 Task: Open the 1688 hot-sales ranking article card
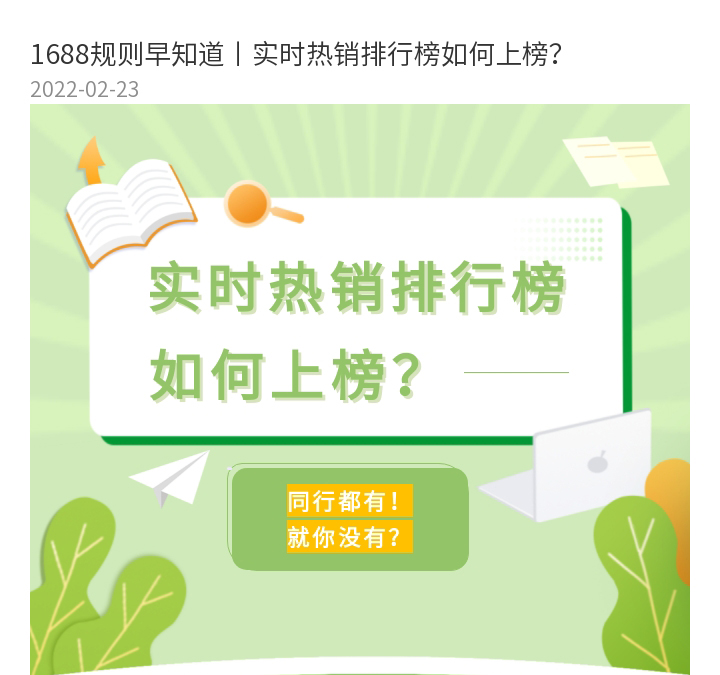pos(296,54)
